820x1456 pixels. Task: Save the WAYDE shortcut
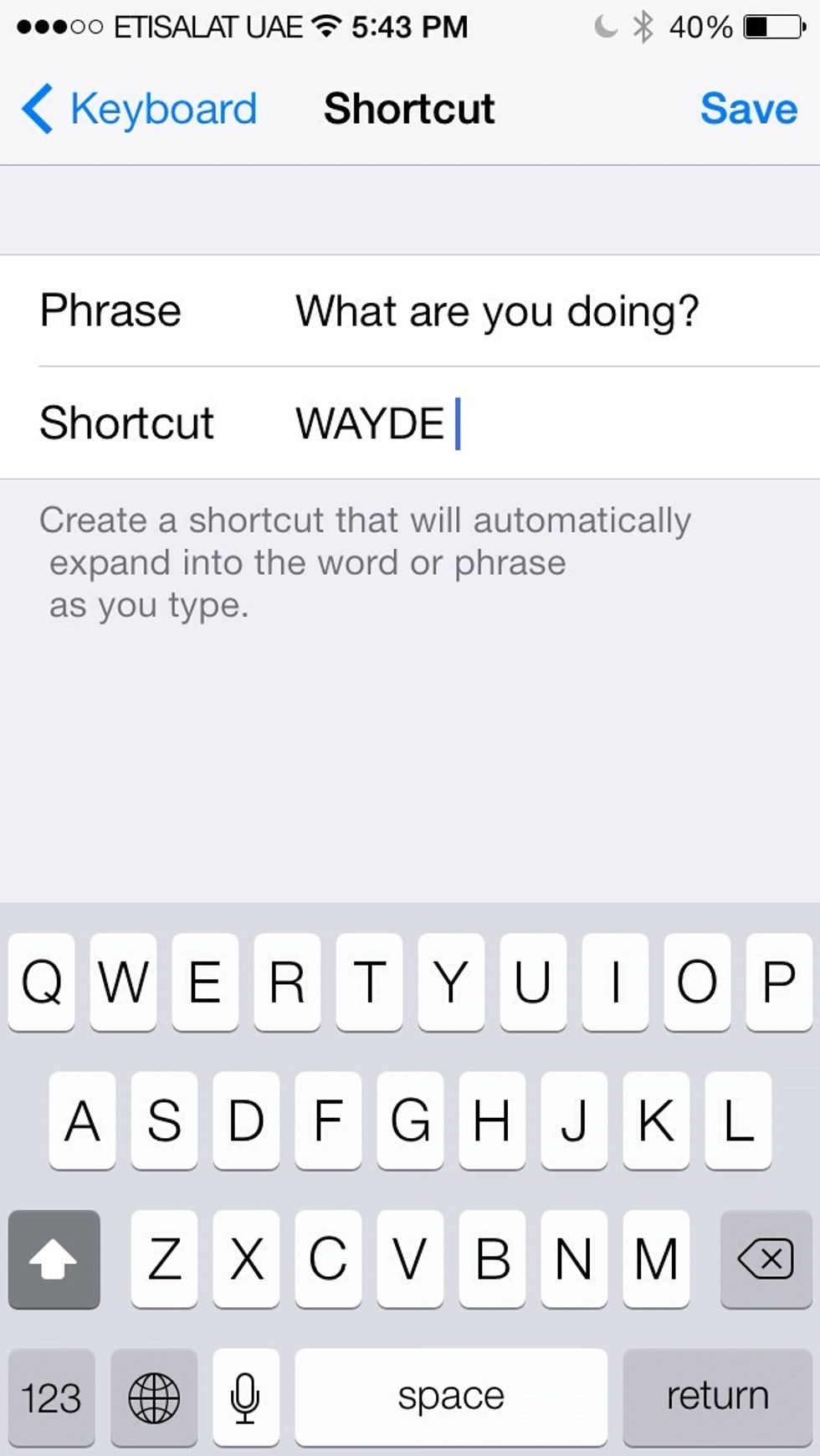pos(748,108)
